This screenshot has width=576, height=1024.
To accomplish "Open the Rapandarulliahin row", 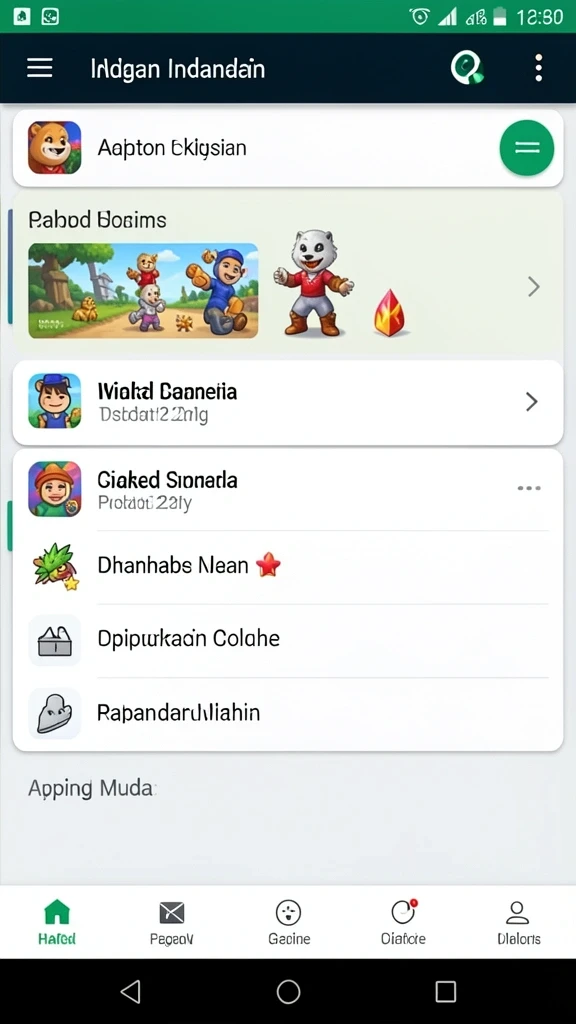I will [x=288, y=712].
